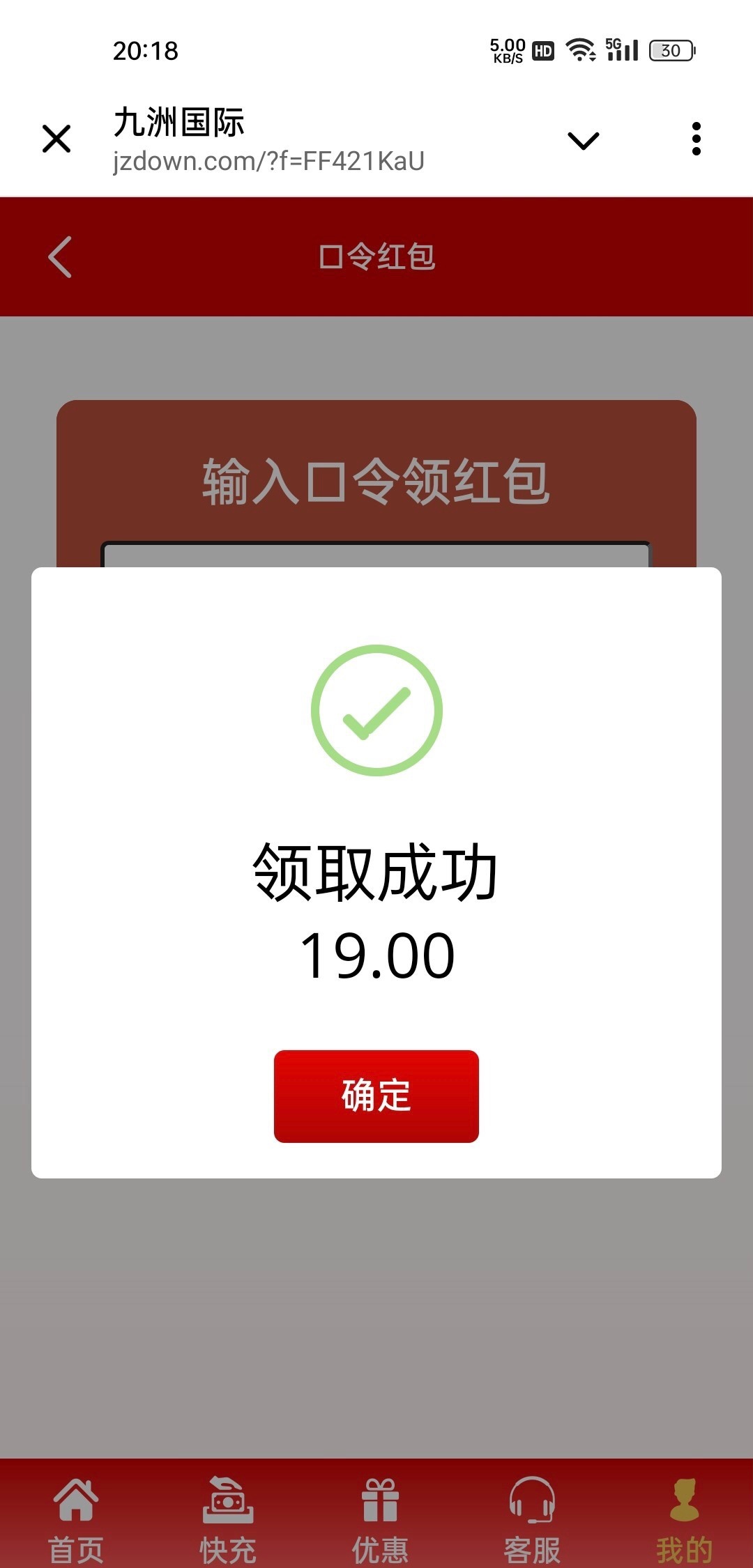Open the browser overflow menu
This screenshot has height=1568, width=753.
pos(695,139)
